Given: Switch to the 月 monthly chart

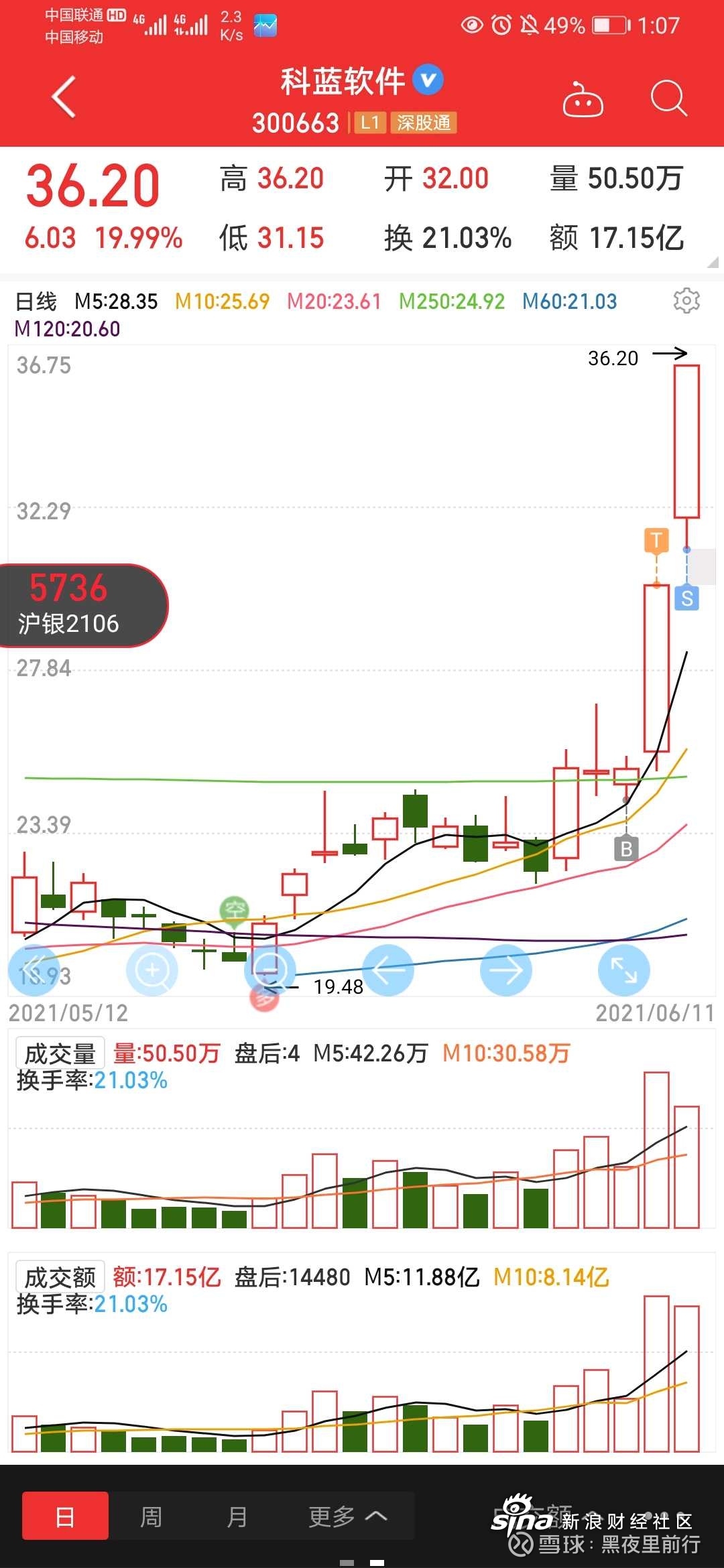Looking at the screenshot, I should tap(237, 1516).
